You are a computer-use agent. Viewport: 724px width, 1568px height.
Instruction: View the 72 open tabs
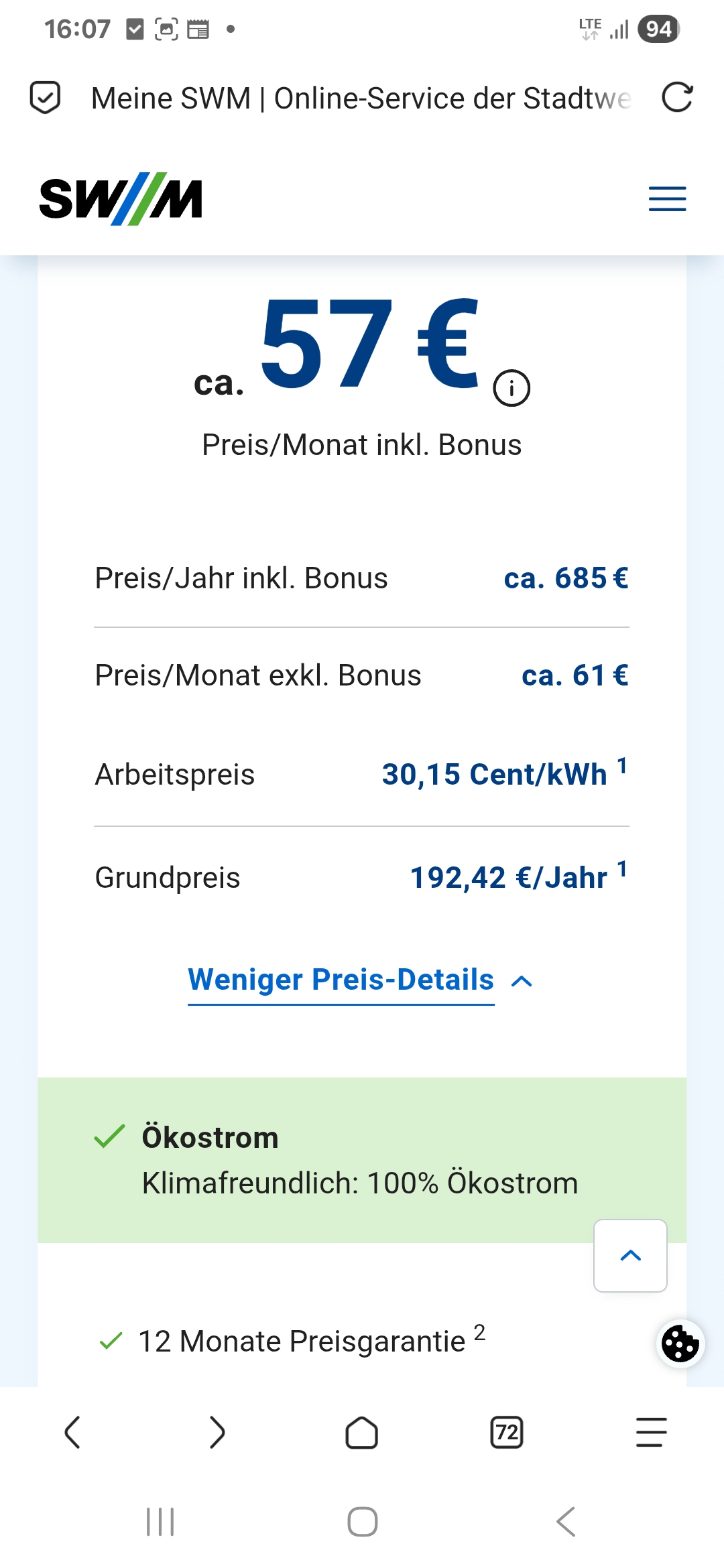pyautogui.click(x=507, y=1433)
